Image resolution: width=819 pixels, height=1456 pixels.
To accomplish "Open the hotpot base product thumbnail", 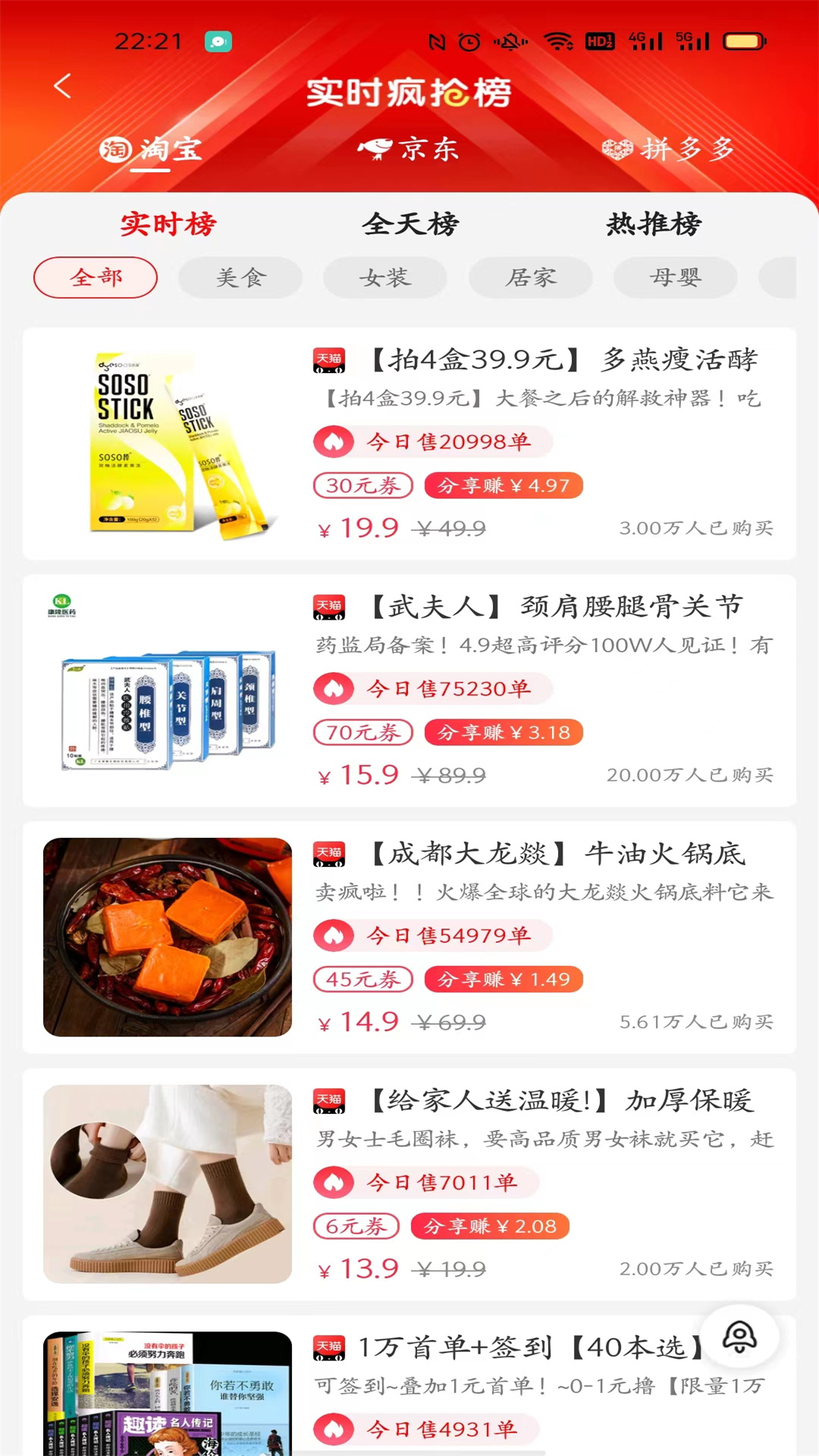I will tap(168, 937).
